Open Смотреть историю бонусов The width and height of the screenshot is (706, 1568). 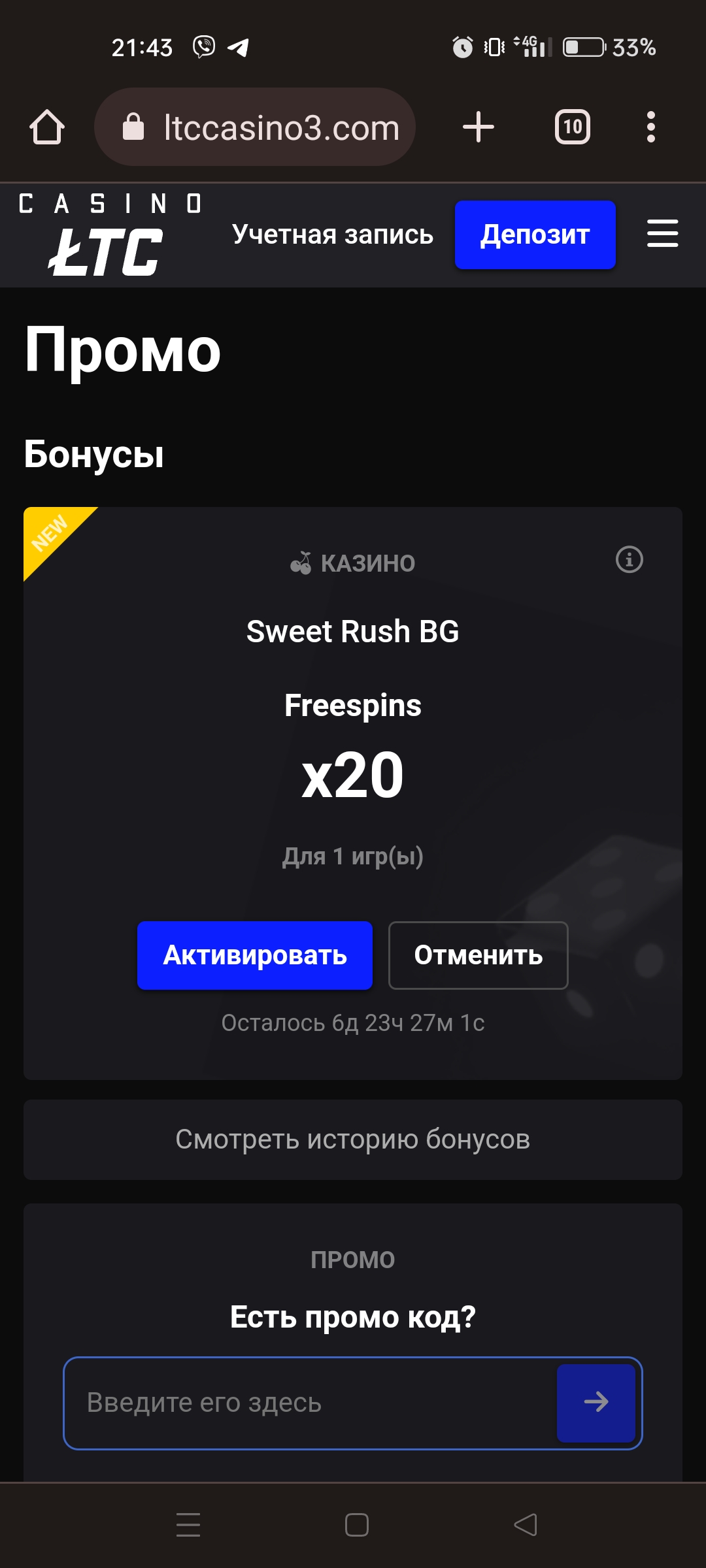tap(353, 1139)
